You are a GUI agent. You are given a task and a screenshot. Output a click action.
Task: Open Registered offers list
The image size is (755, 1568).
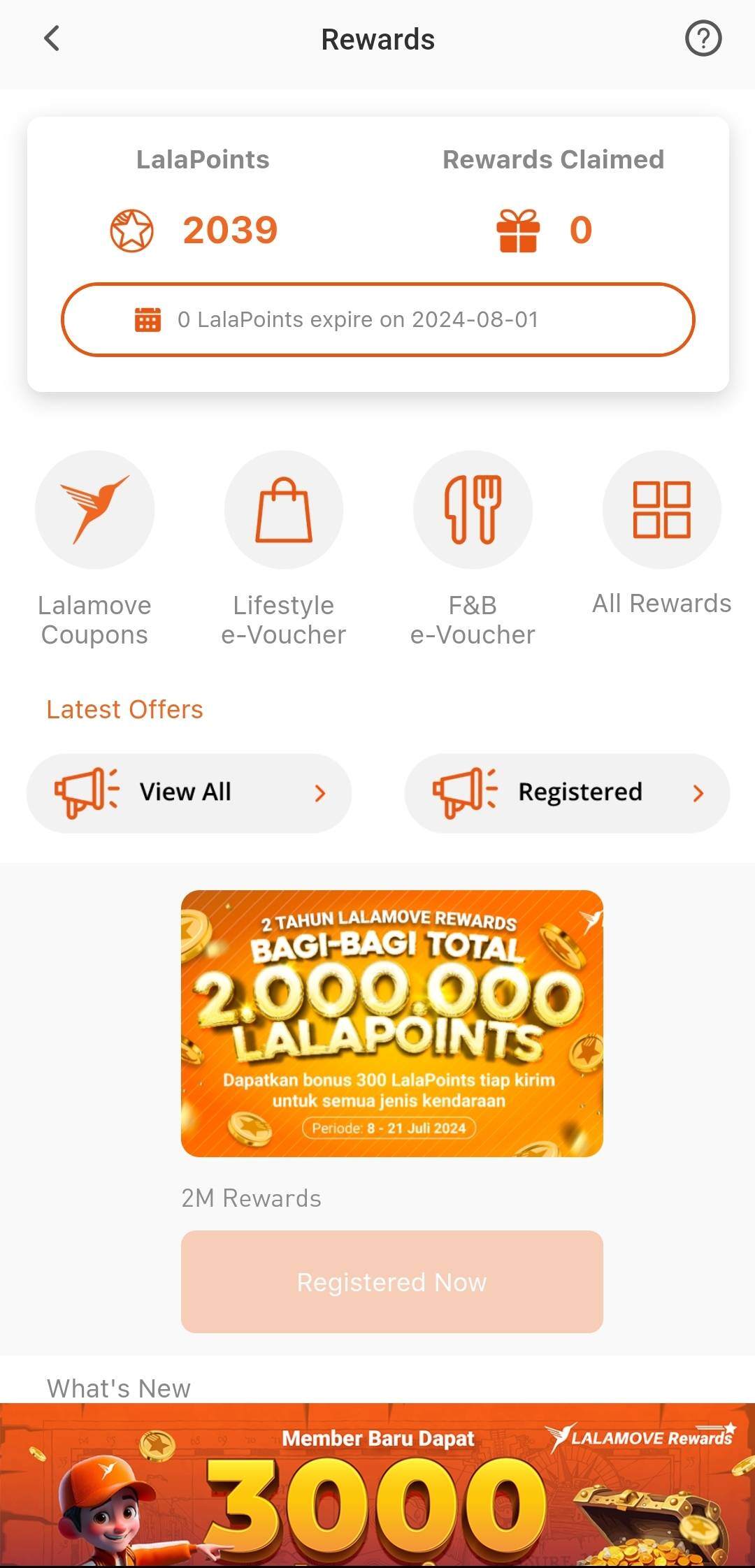point(567,792)
